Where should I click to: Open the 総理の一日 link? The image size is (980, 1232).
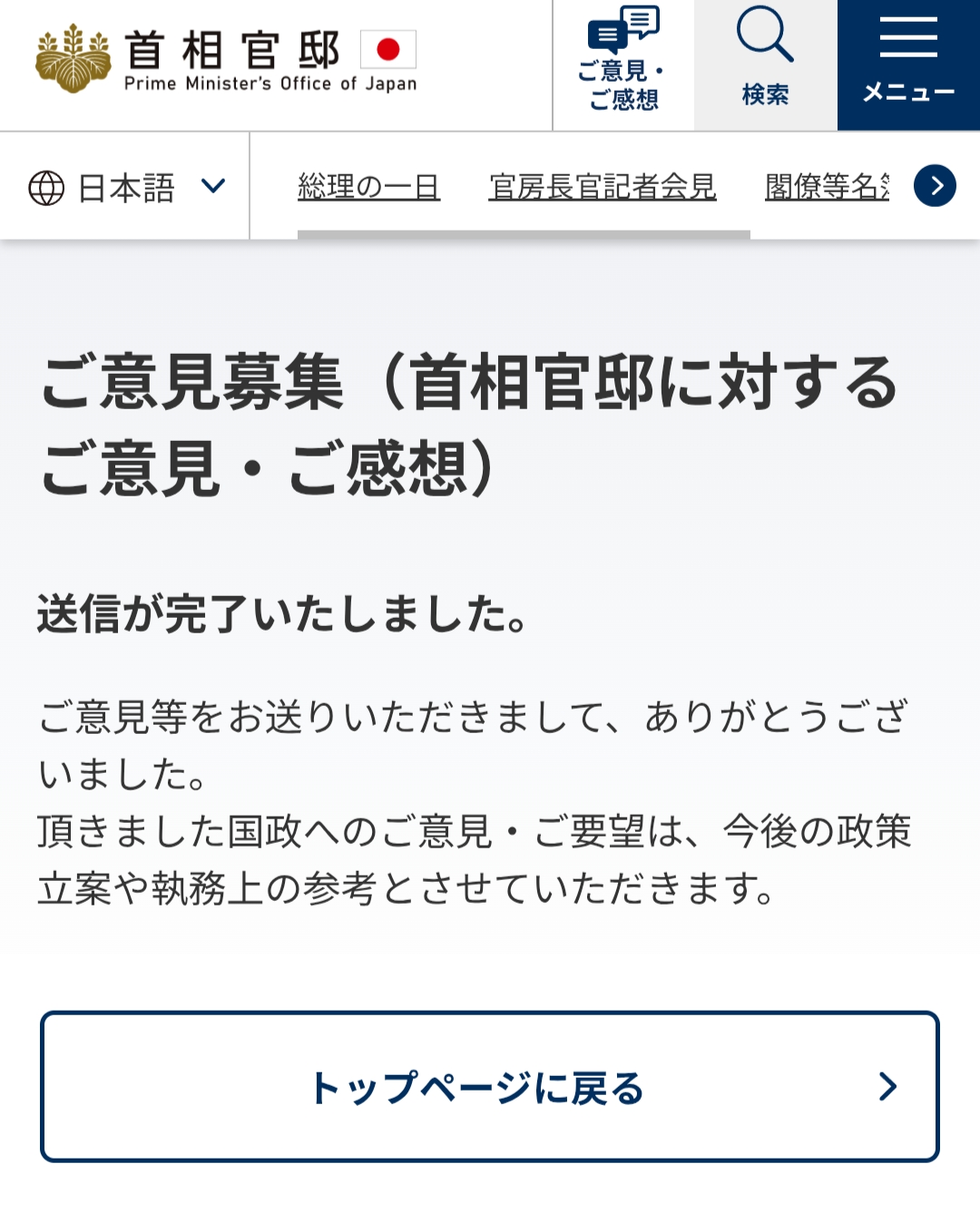[x=368, y=187]
